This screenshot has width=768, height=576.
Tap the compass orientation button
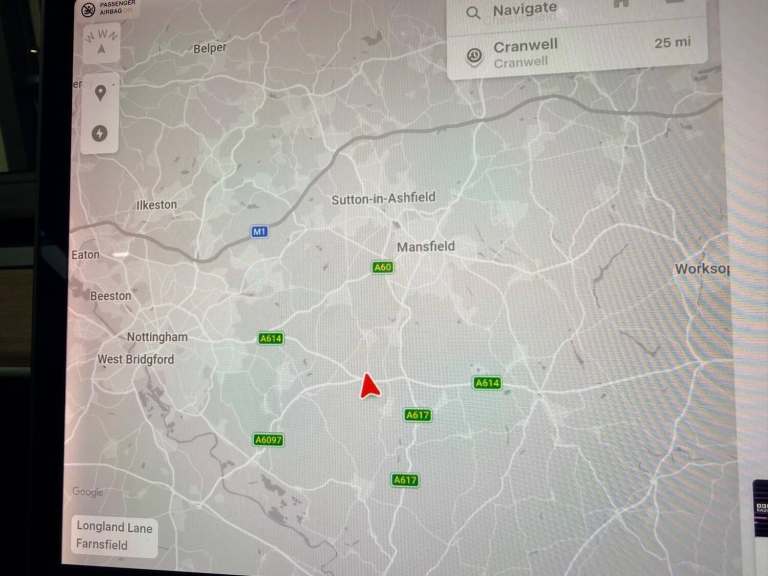(101, 43)
